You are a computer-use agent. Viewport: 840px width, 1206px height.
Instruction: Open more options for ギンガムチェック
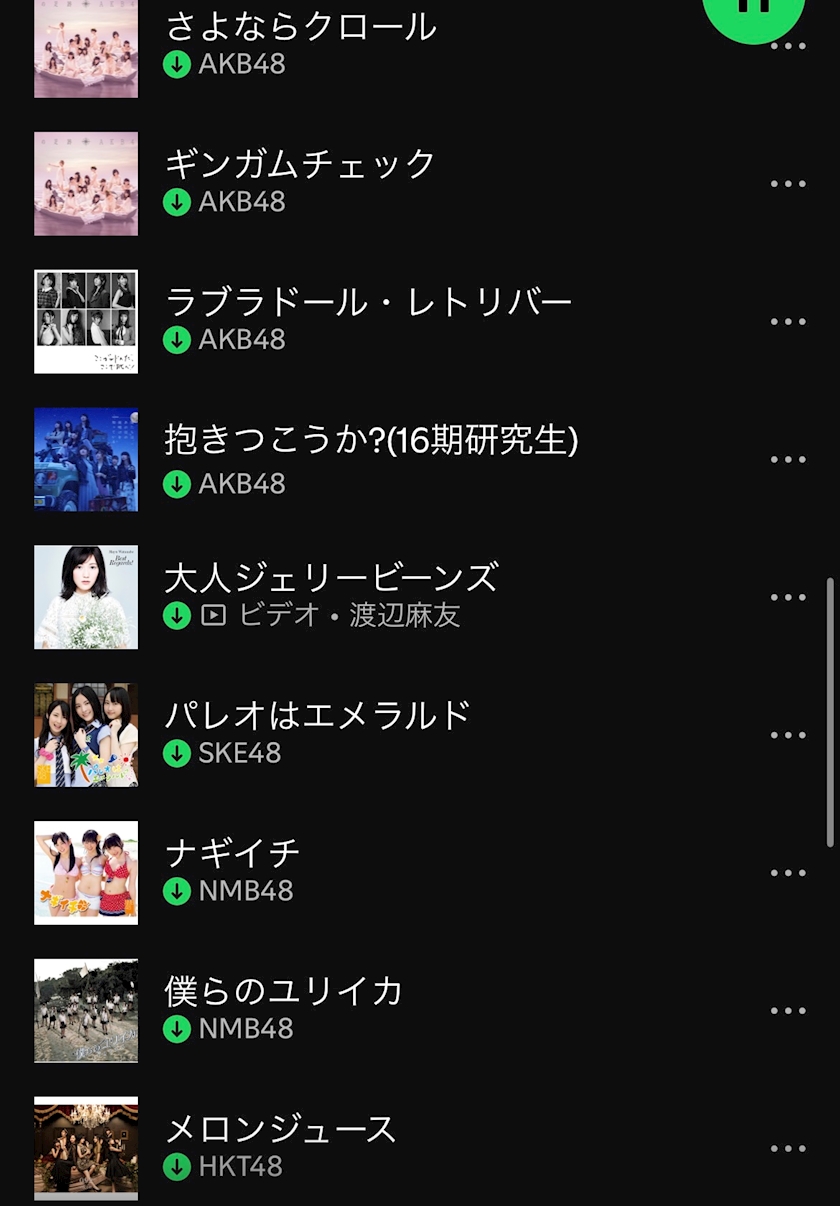pos(788,184)
